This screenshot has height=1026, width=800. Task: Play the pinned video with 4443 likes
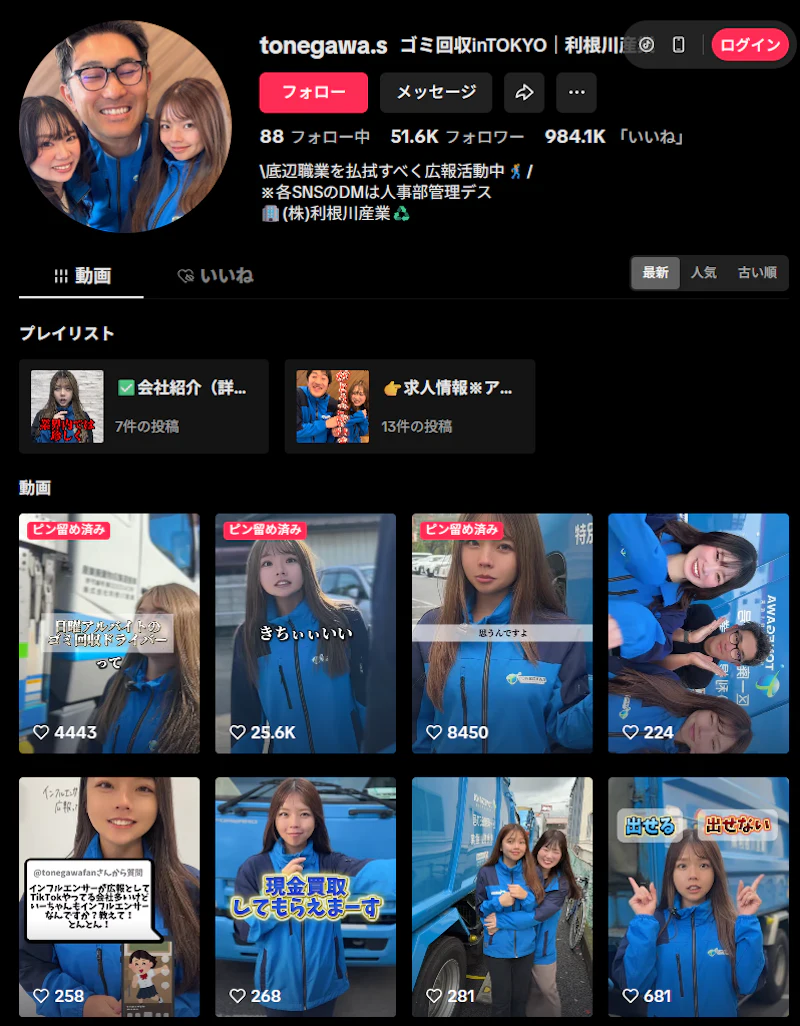click(109, 633)
